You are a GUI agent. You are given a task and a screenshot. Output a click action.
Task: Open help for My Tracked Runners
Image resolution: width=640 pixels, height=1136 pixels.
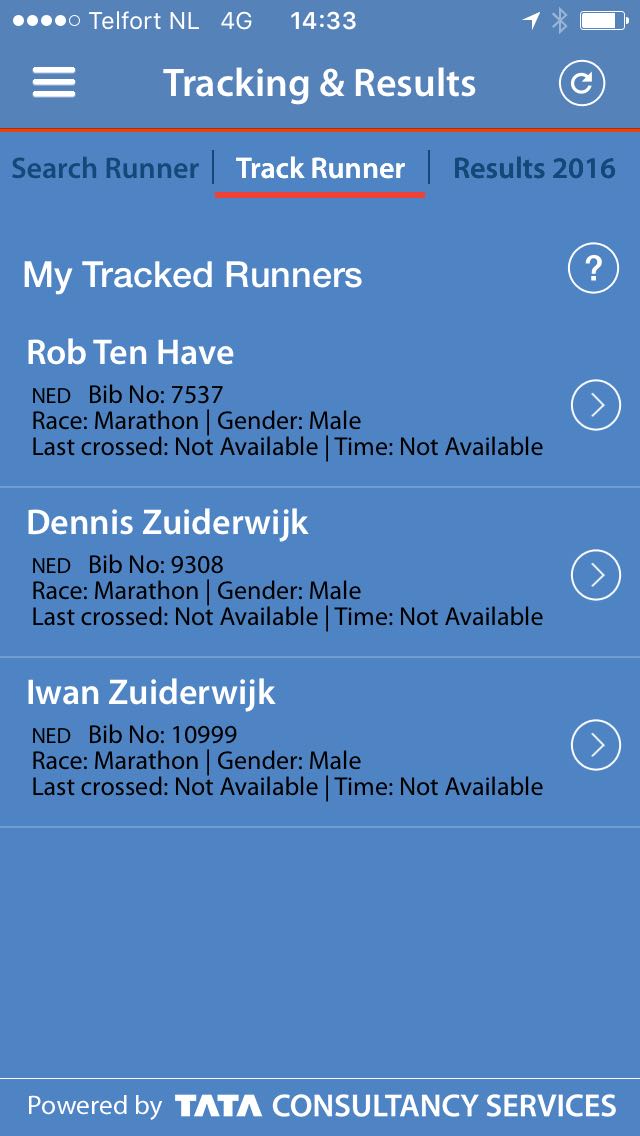(593, 268)
